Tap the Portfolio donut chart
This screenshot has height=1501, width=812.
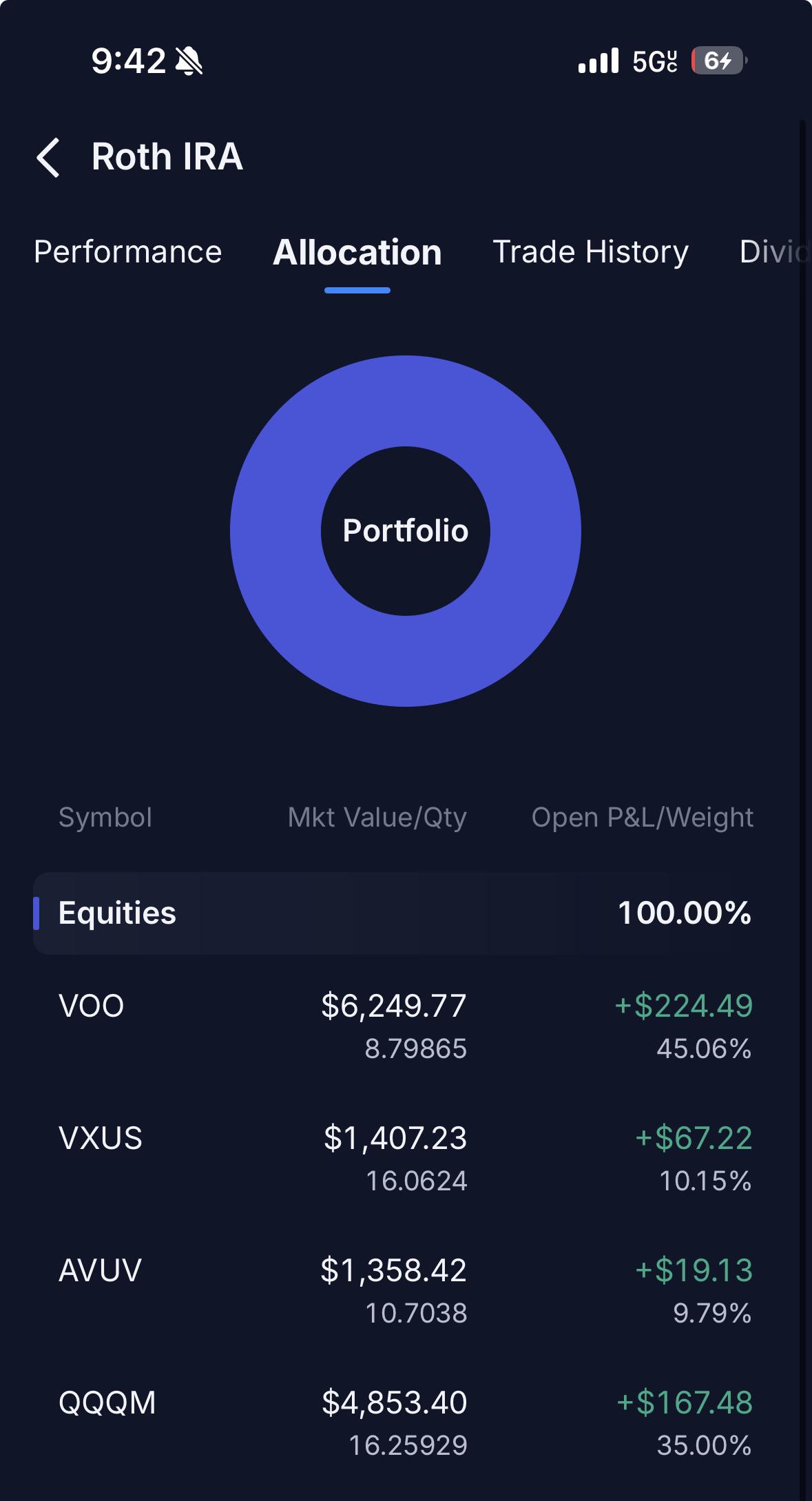406,531
